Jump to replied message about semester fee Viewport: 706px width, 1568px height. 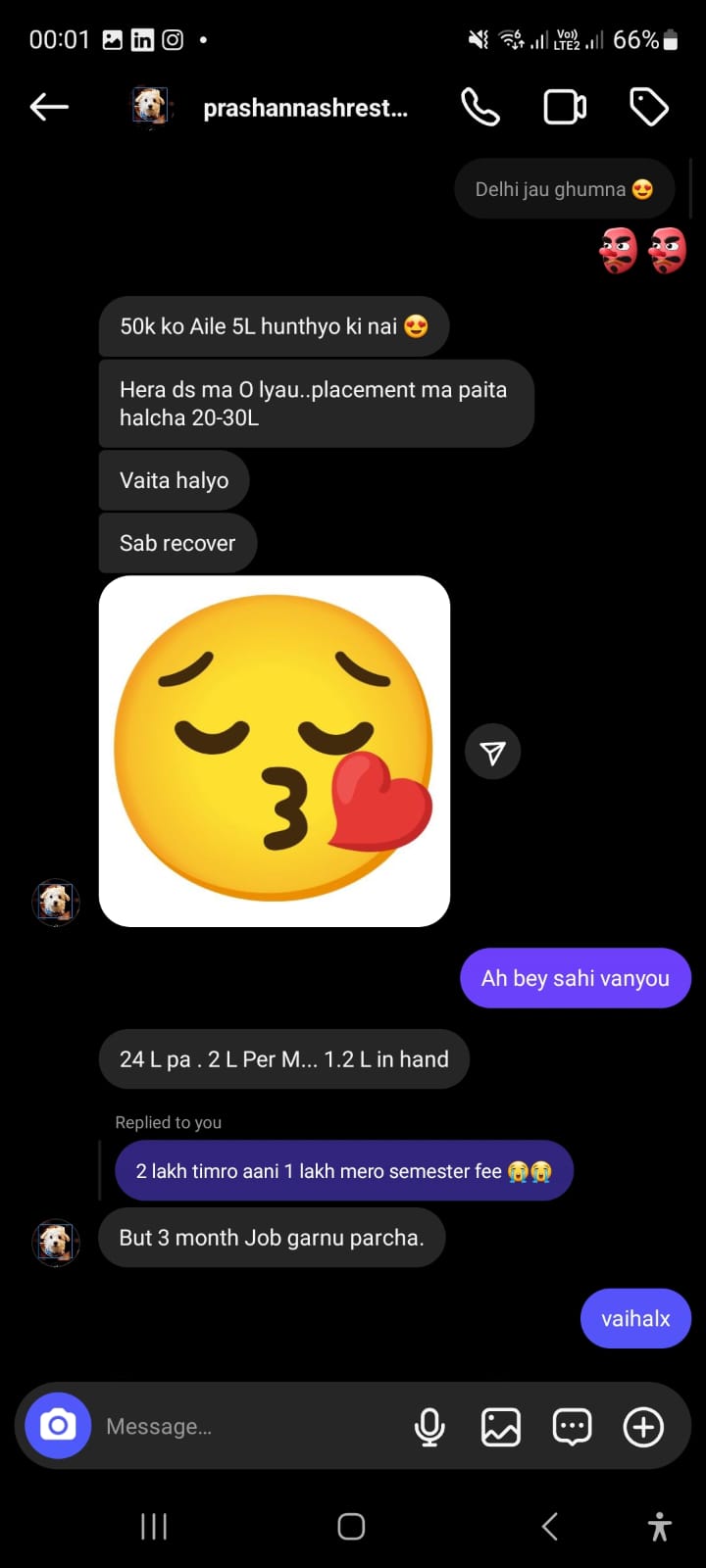pyautogui.click(x=343, y=1171)
